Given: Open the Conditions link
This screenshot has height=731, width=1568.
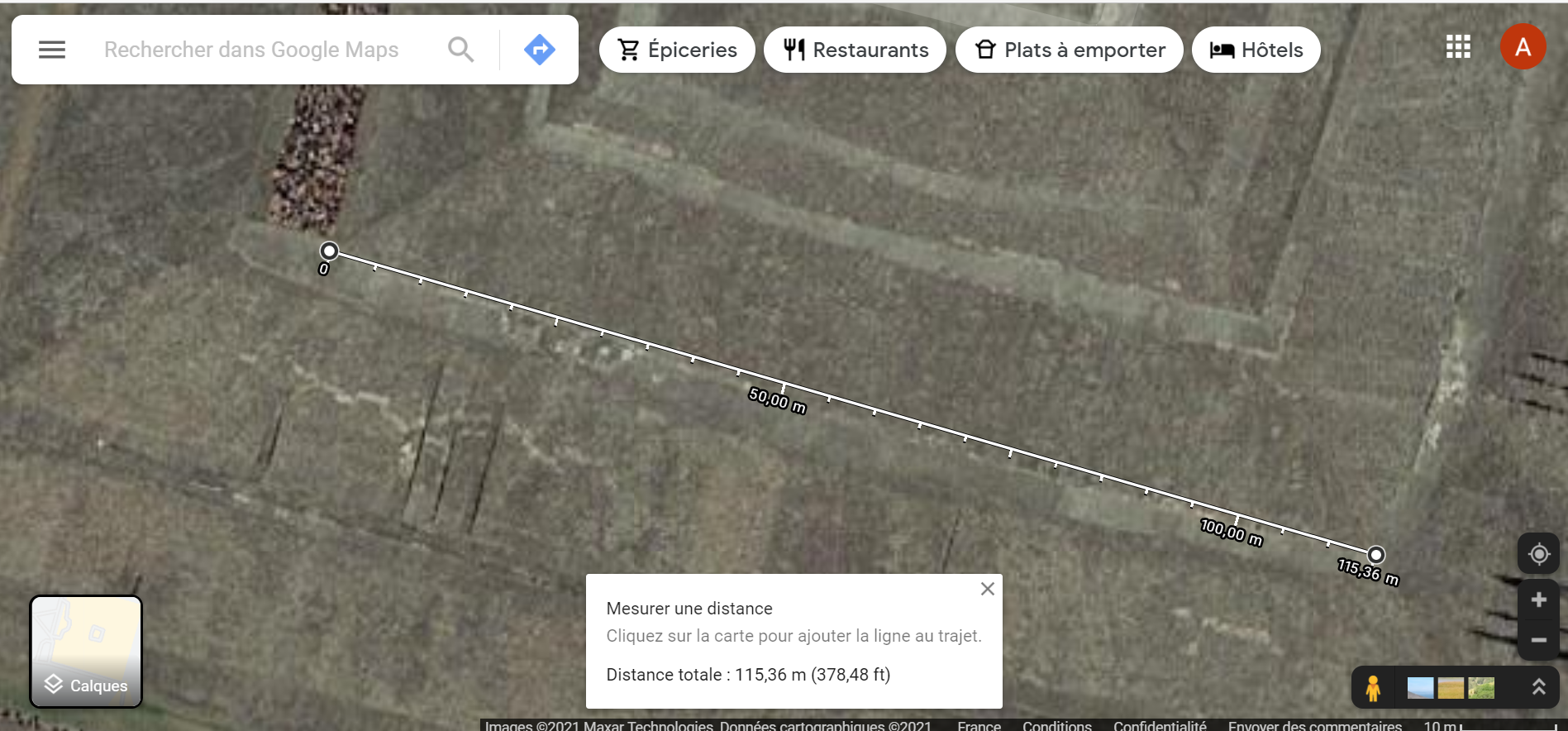Looking at the screenshot, I should point(1056,725).
